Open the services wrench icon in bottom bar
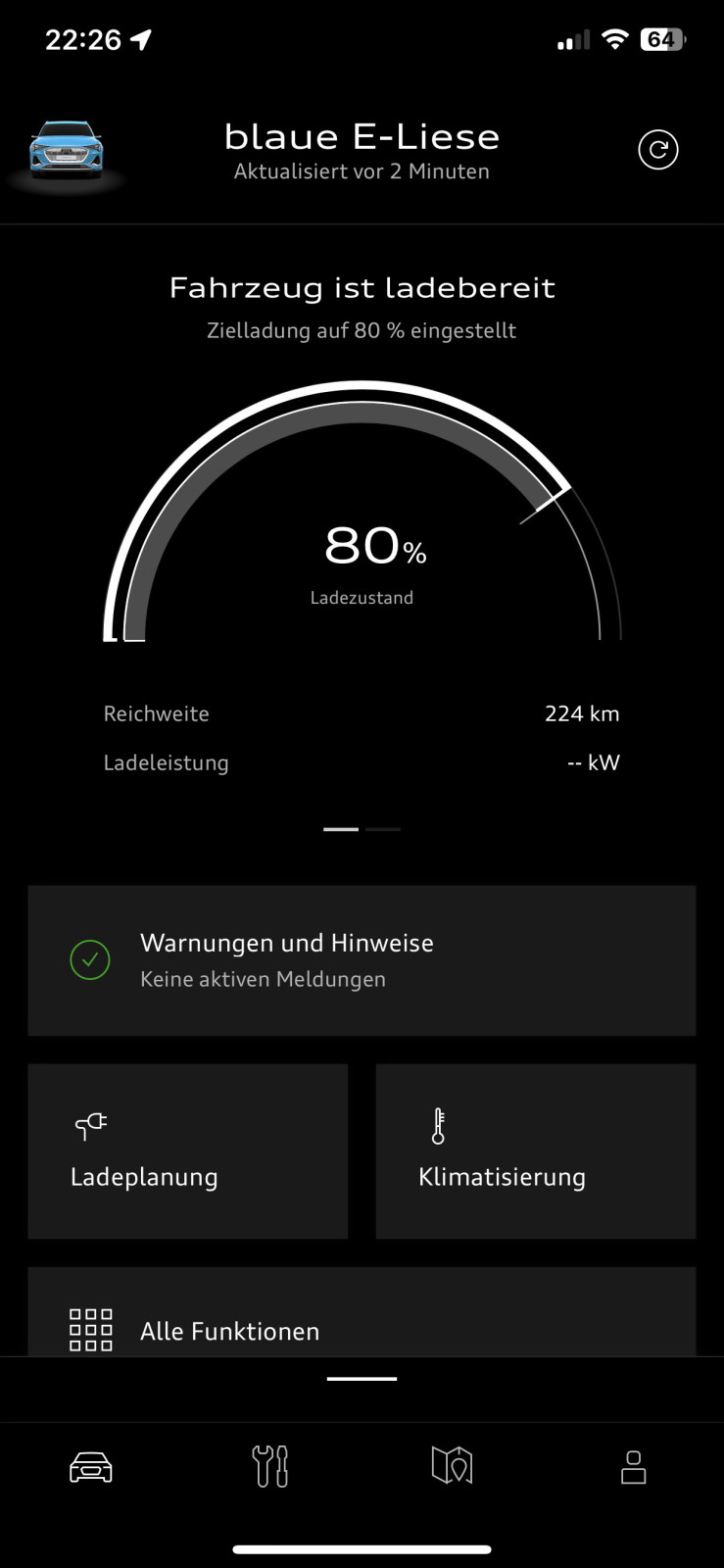This screenshot has height=1568, width=724. [x=271, y=1465]
